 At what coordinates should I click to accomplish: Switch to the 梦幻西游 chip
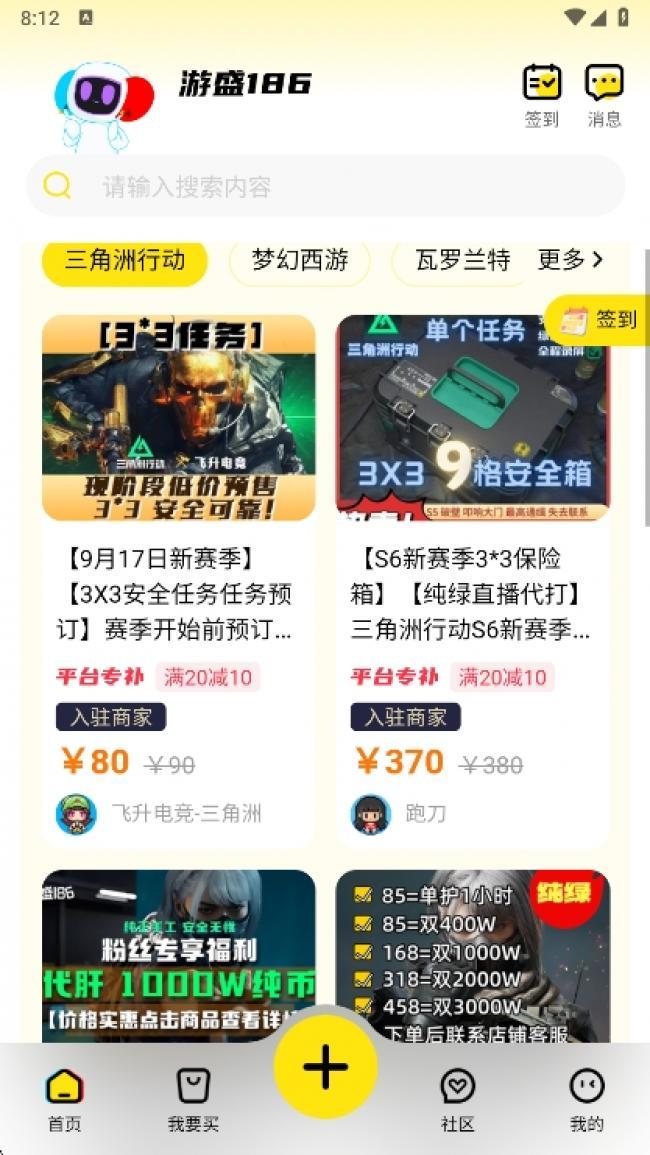pyautogui.click(x=299, y=261)
